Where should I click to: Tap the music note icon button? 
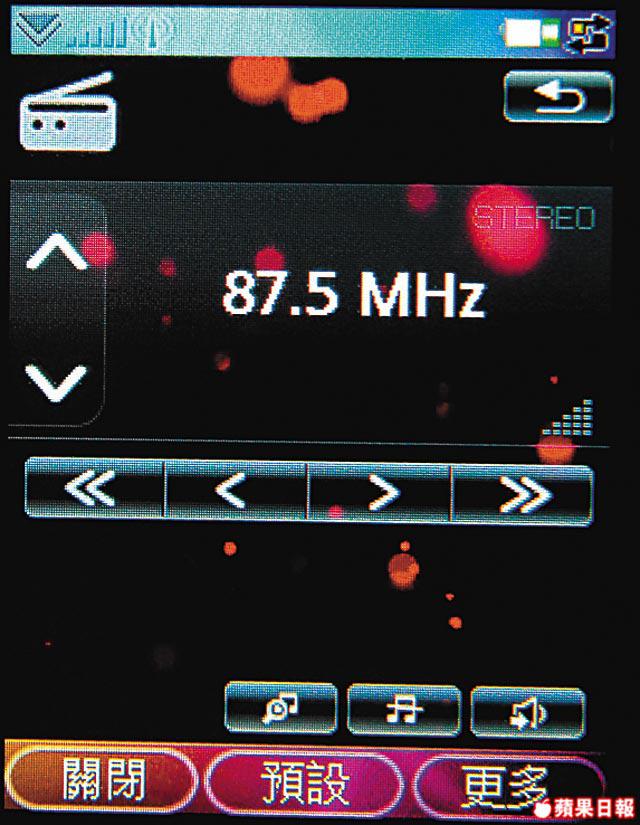(403, 709)
